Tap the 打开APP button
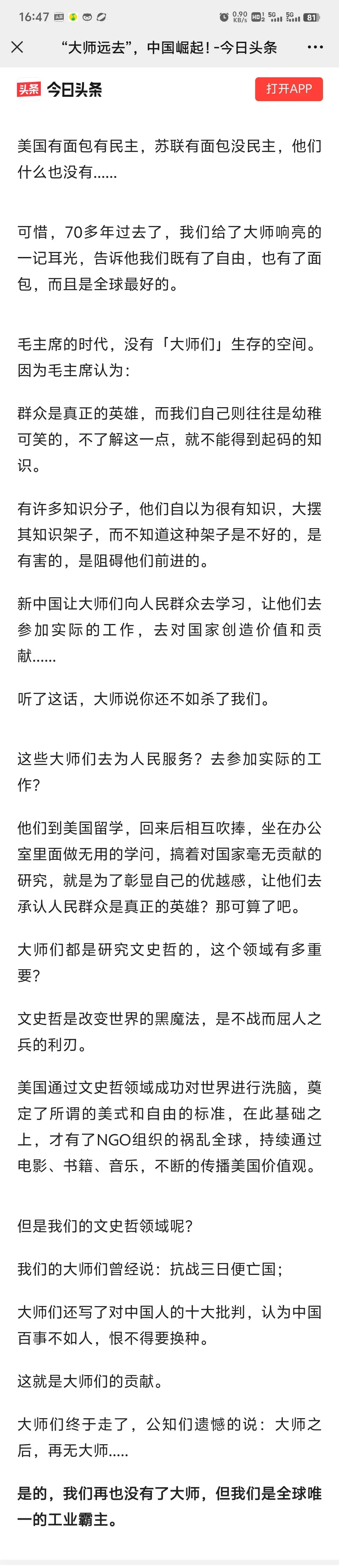Screen dimensions: 339x1568 [x=288, y=89]
